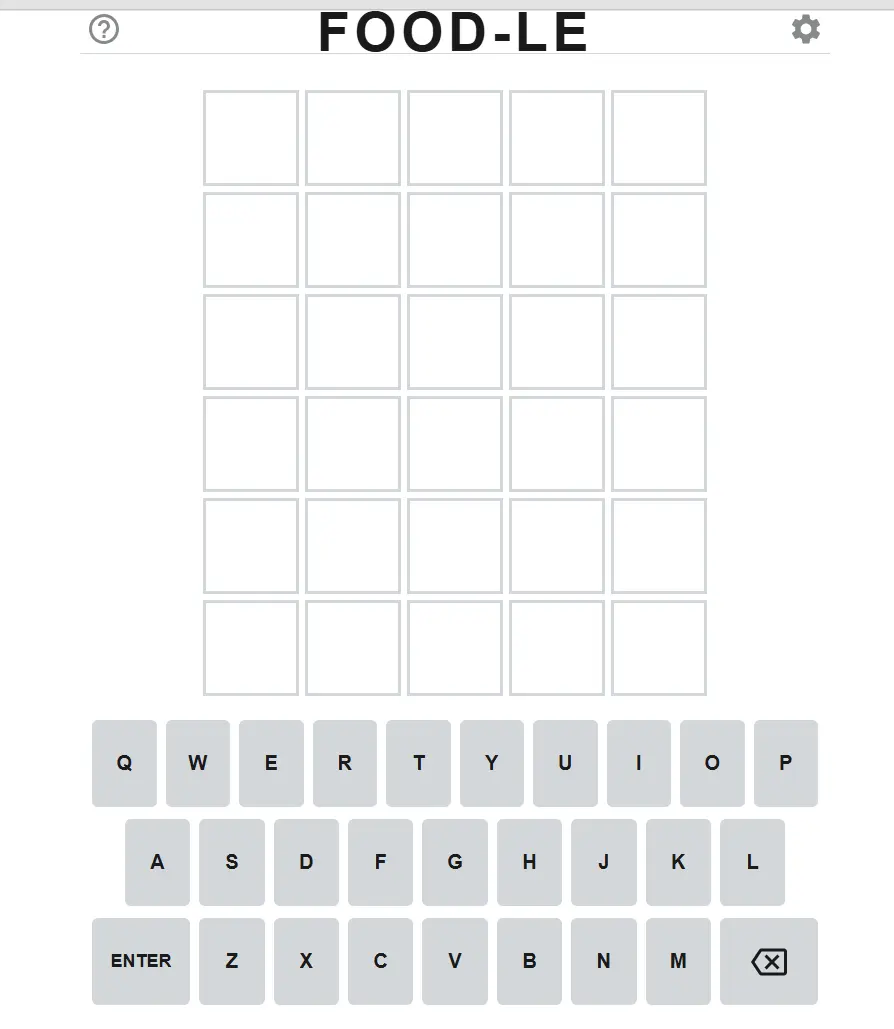Open the help question mark icon

pos(104,30)
